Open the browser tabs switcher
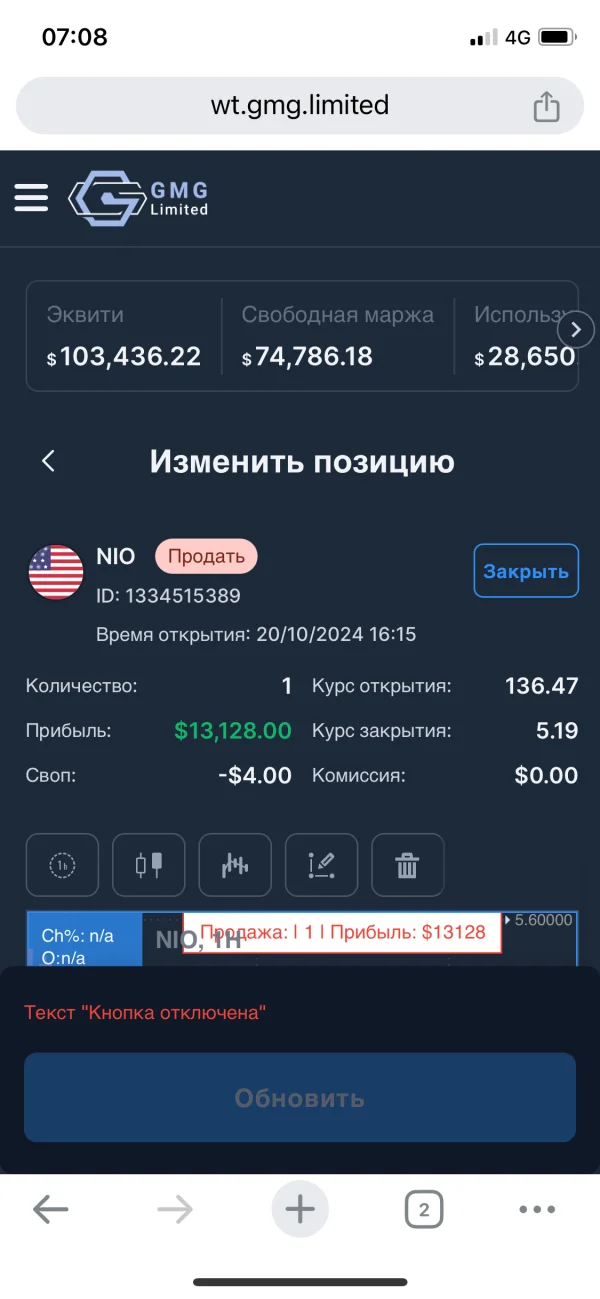The height and width of the screenshot is (1299, 600). (x=424, y=1210)
